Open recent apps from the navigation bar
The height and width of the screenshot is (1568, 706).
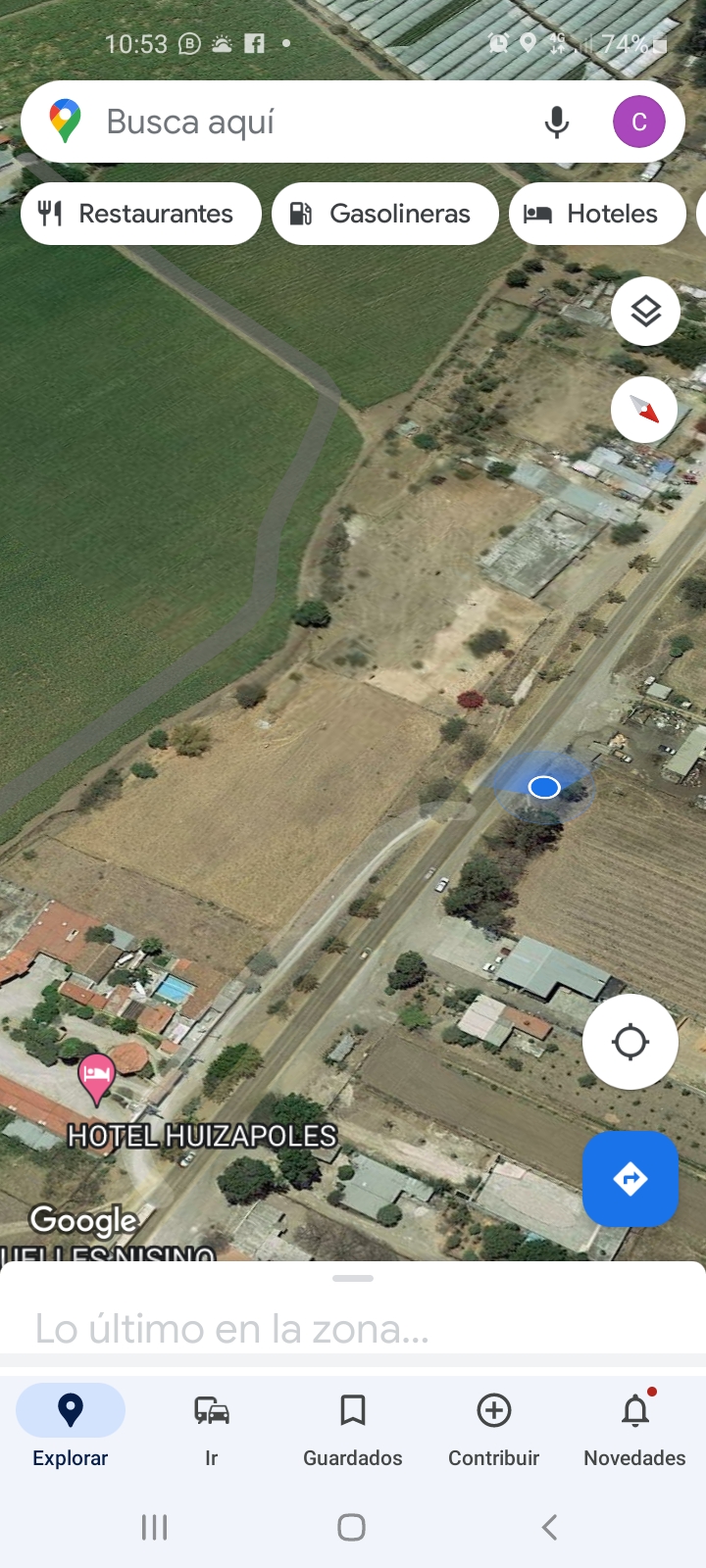pyautogui.click(x=155, y=1527)
